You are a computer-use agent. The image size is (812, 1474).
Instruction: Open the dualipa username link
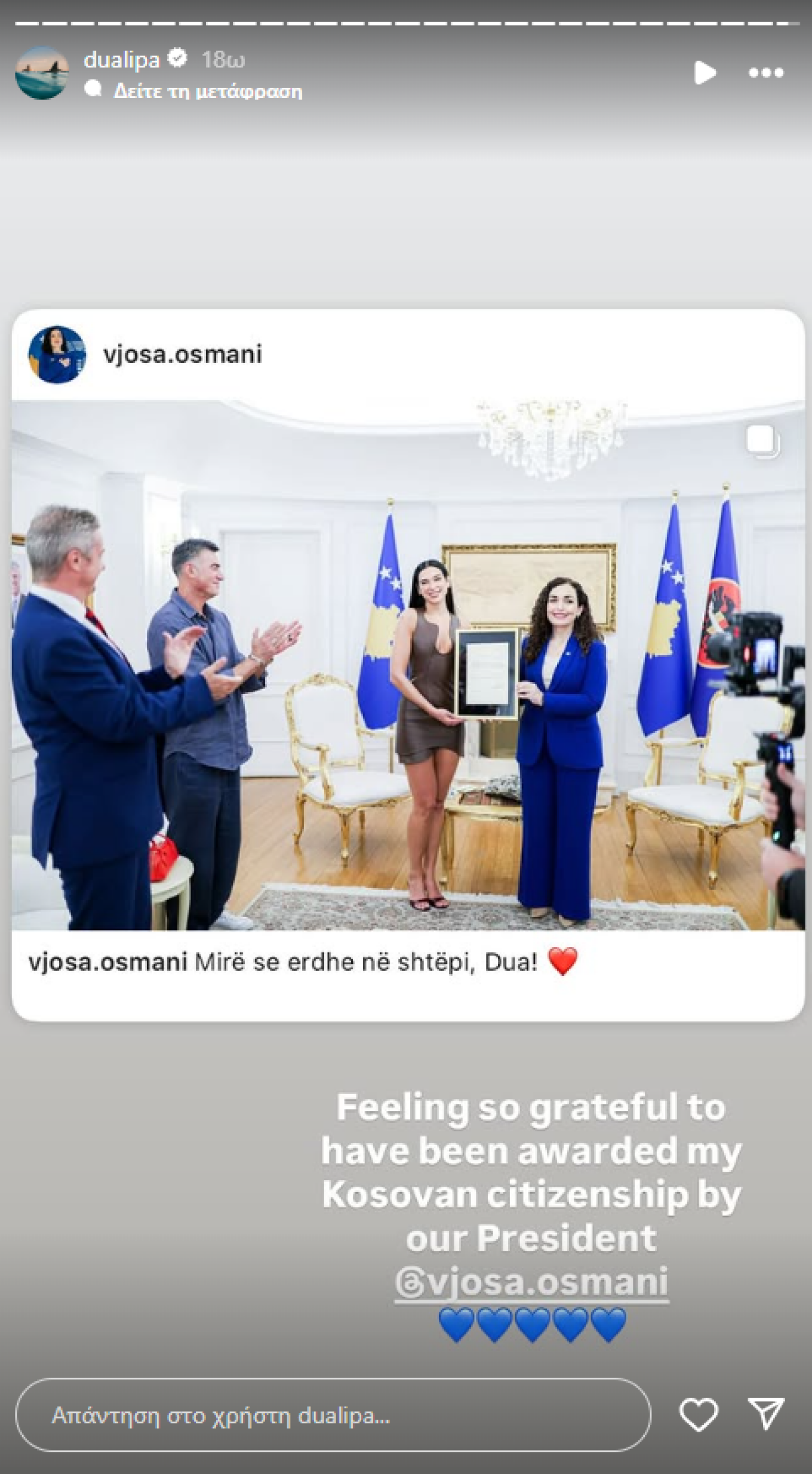(122, 59)
